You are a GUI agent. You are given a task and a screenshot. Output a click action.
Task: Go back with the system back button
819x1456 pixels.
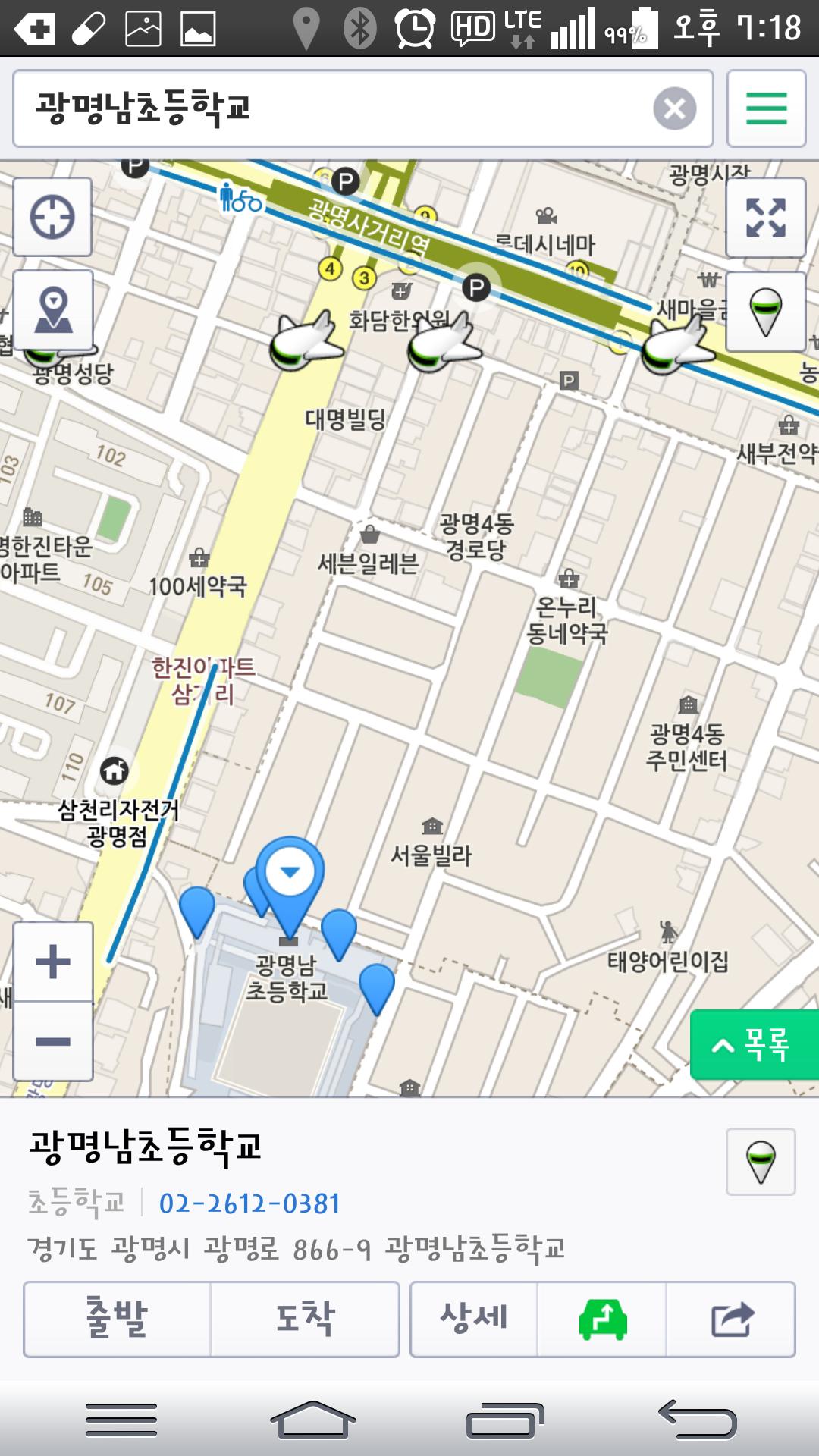(697, 1419)
